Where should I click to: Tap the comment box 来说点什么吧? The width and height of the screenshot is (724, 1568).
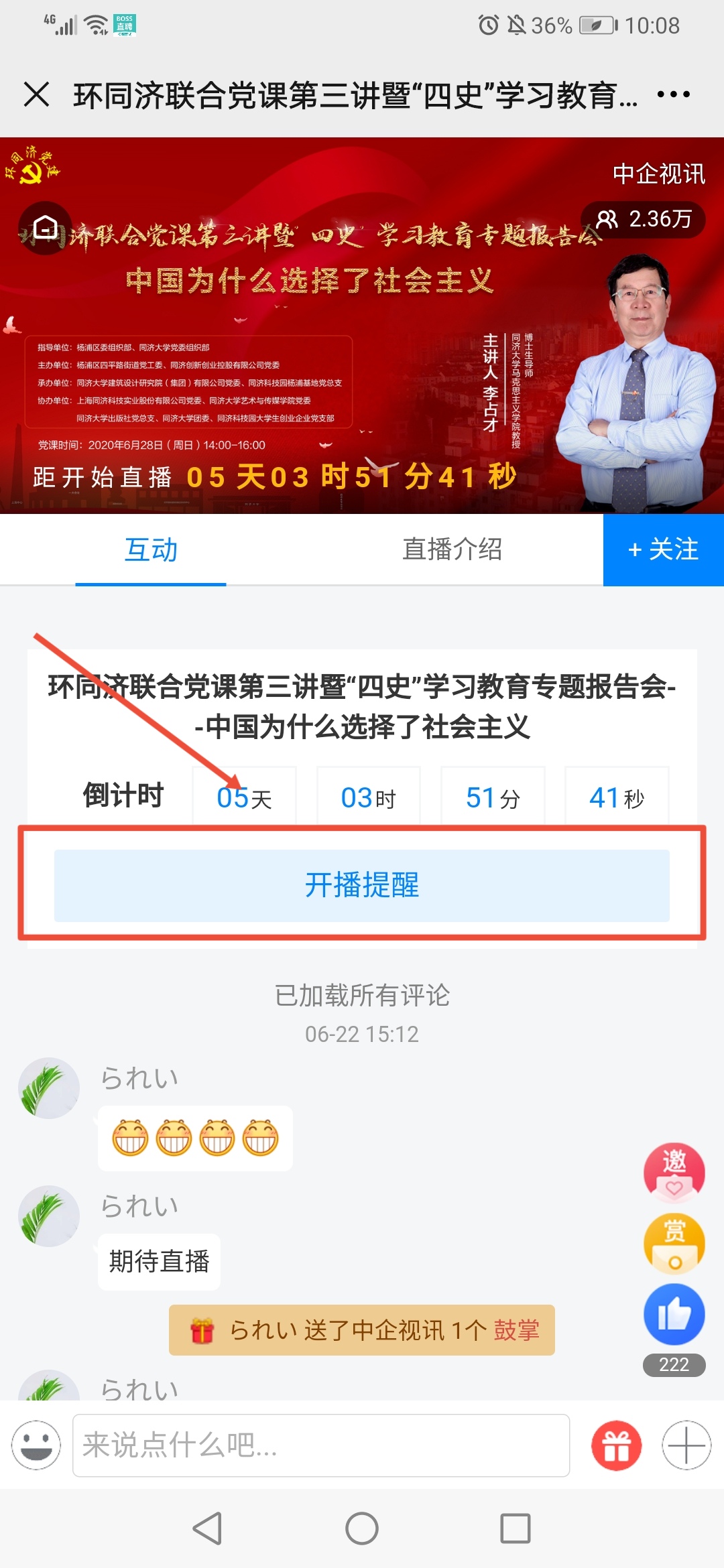point(320,1445)
